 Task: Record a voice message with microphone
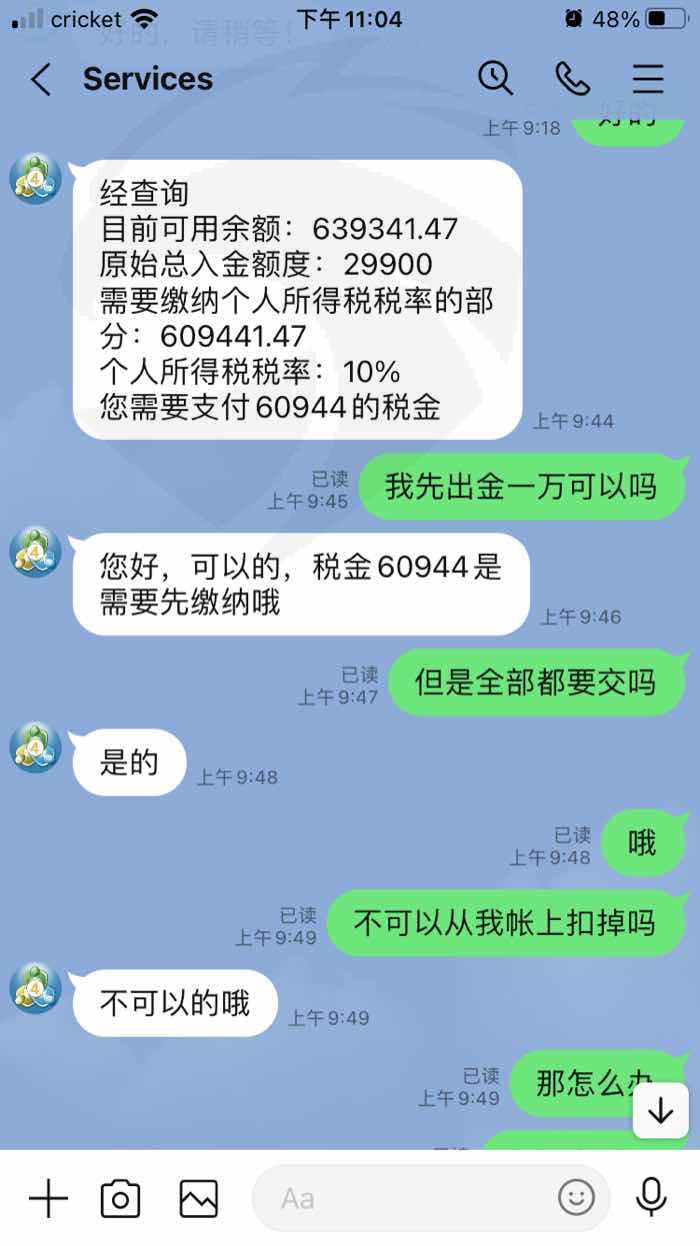651,1196
